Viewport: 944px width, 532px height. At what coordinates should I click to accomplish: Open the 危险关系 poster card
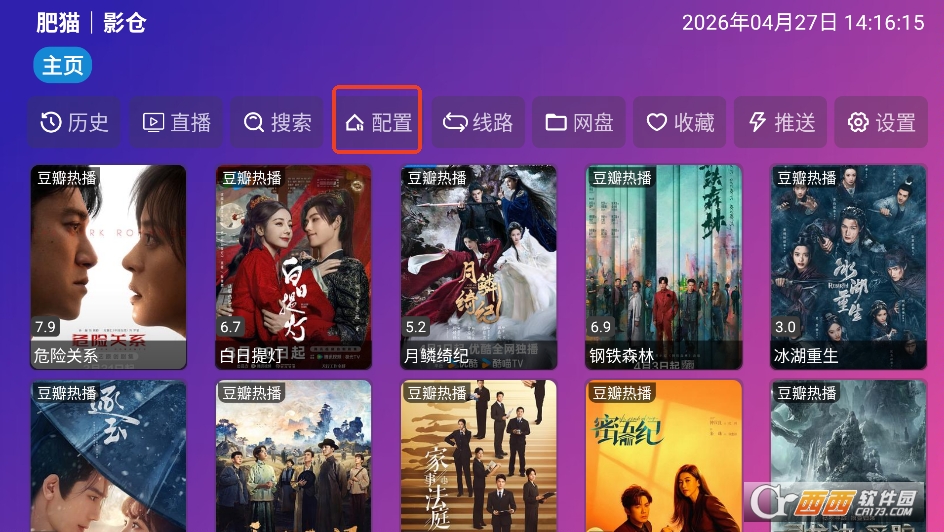(x=108, y=267)
